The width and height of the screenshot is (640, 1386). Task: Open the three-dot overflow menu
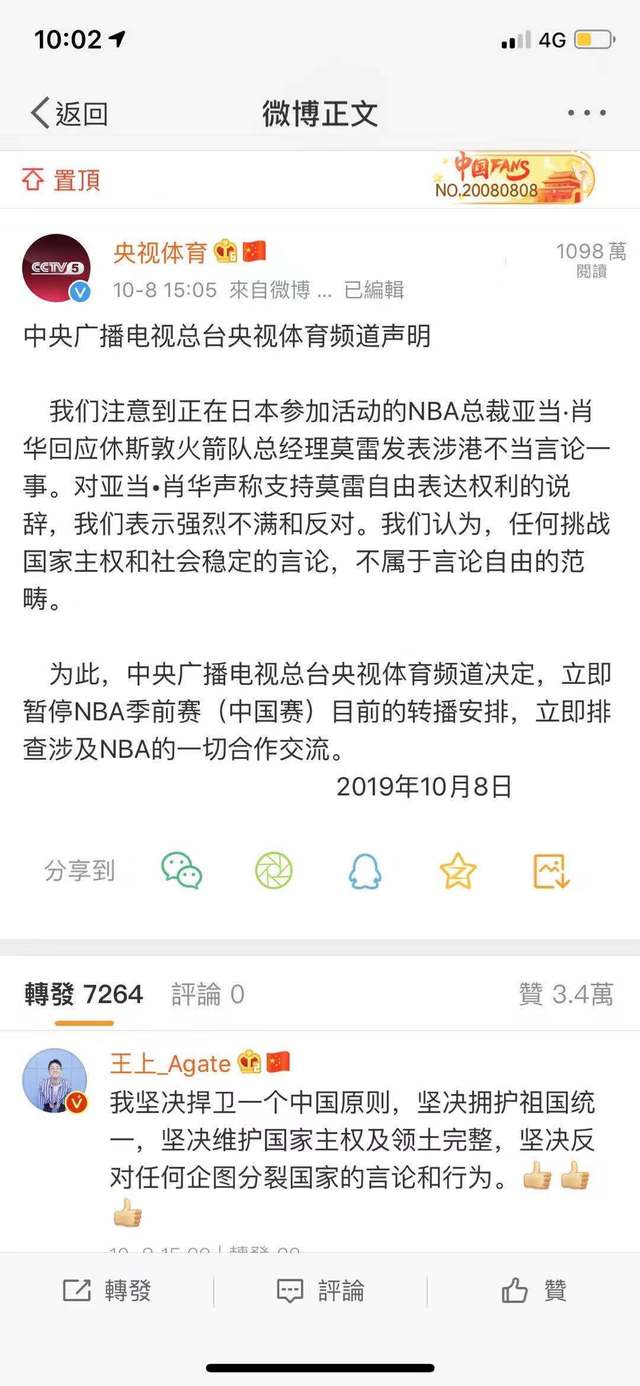pos(586,113)
